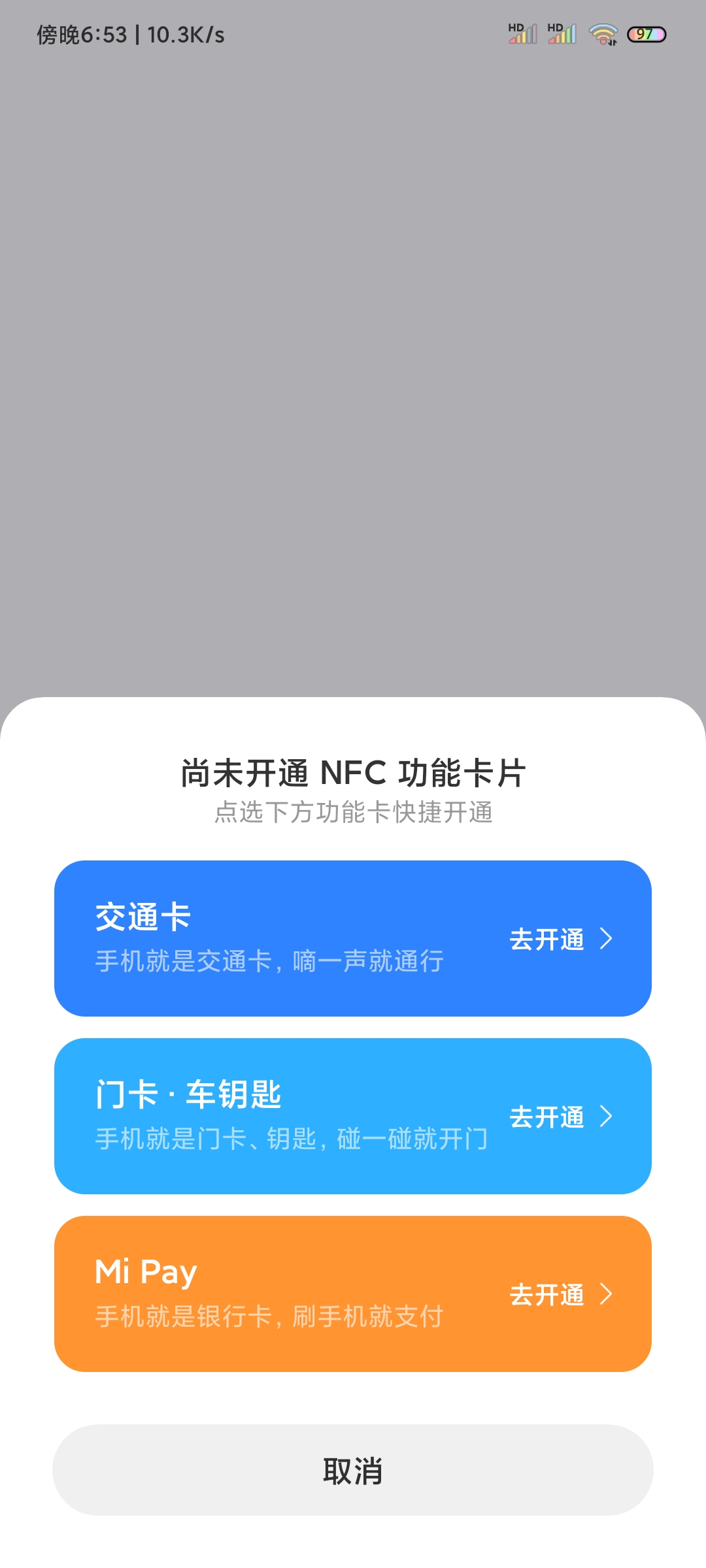Tap the 取消 button to dismiss
Screen dimensions: 706x1568
click(353, 1470)
